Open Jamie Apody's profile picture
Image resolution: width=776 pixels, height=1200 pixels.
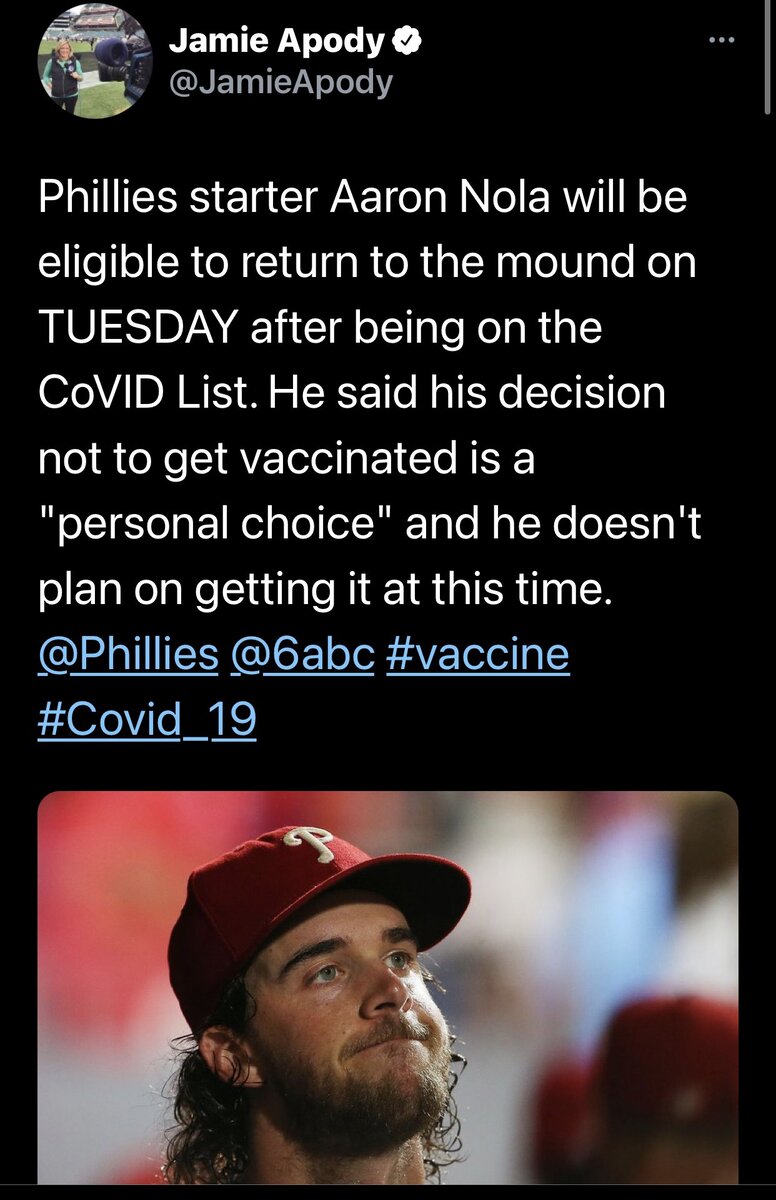tap(95, 62)
